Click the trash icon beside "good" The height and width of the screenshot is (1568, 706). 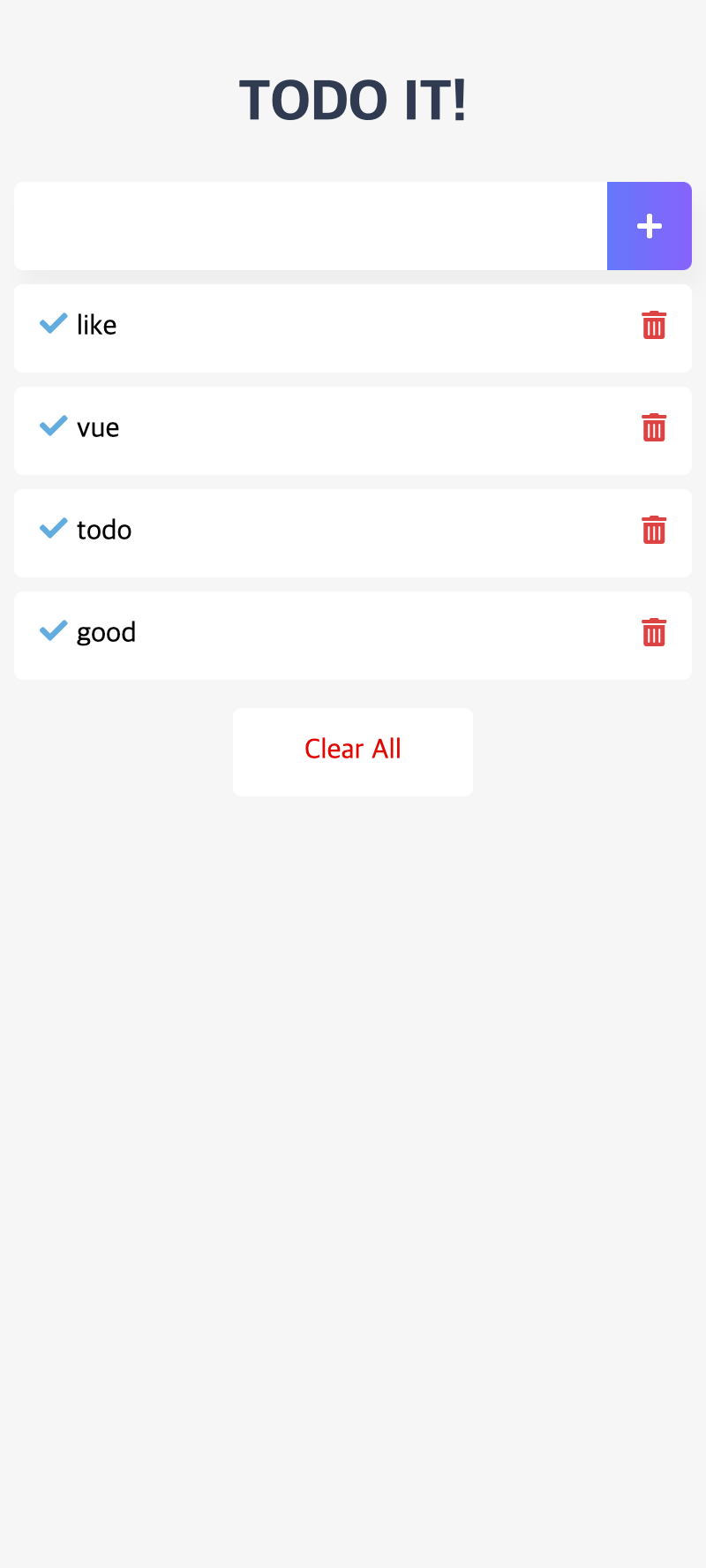[654, 632]
